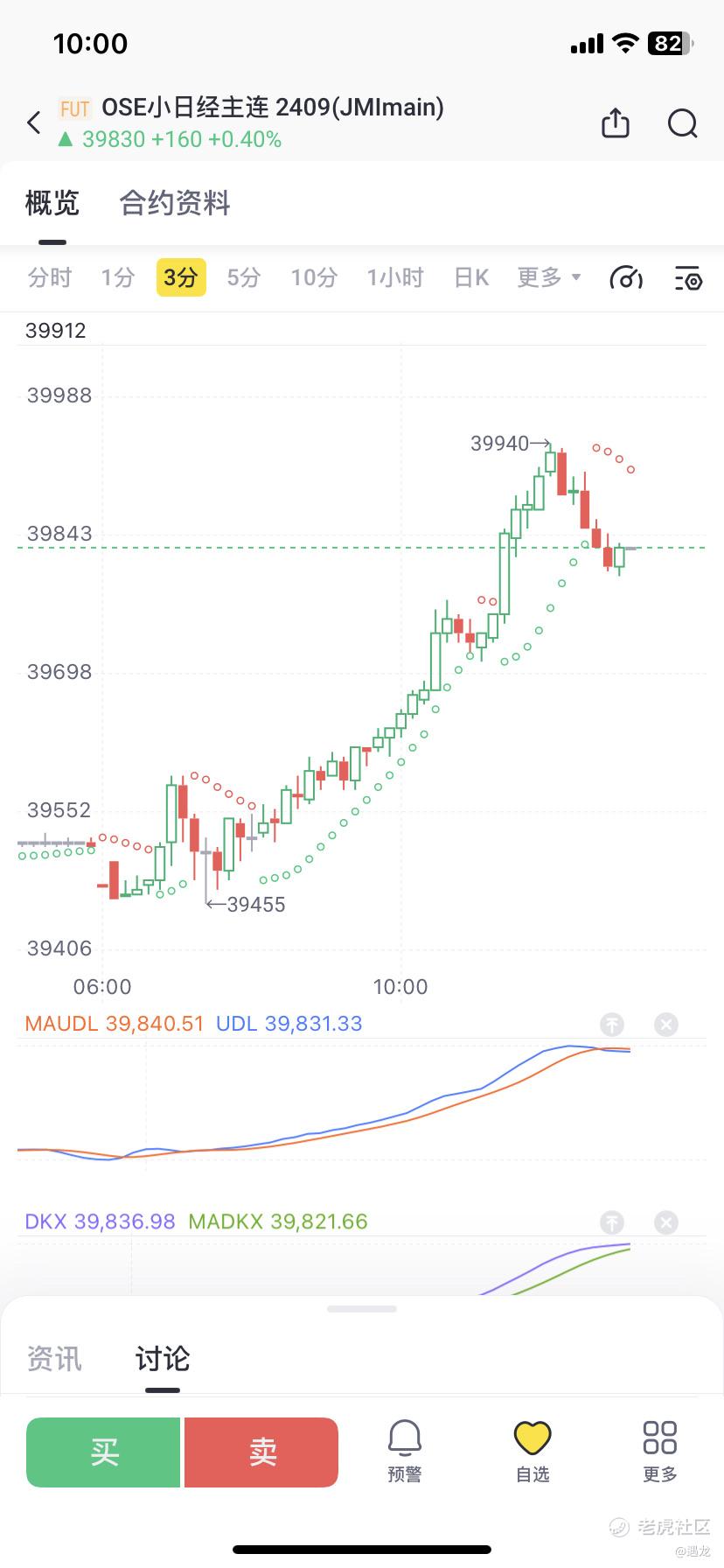The image size is (724, 1568).
Task: Select the 分时 chart interval
Action: 50,277
